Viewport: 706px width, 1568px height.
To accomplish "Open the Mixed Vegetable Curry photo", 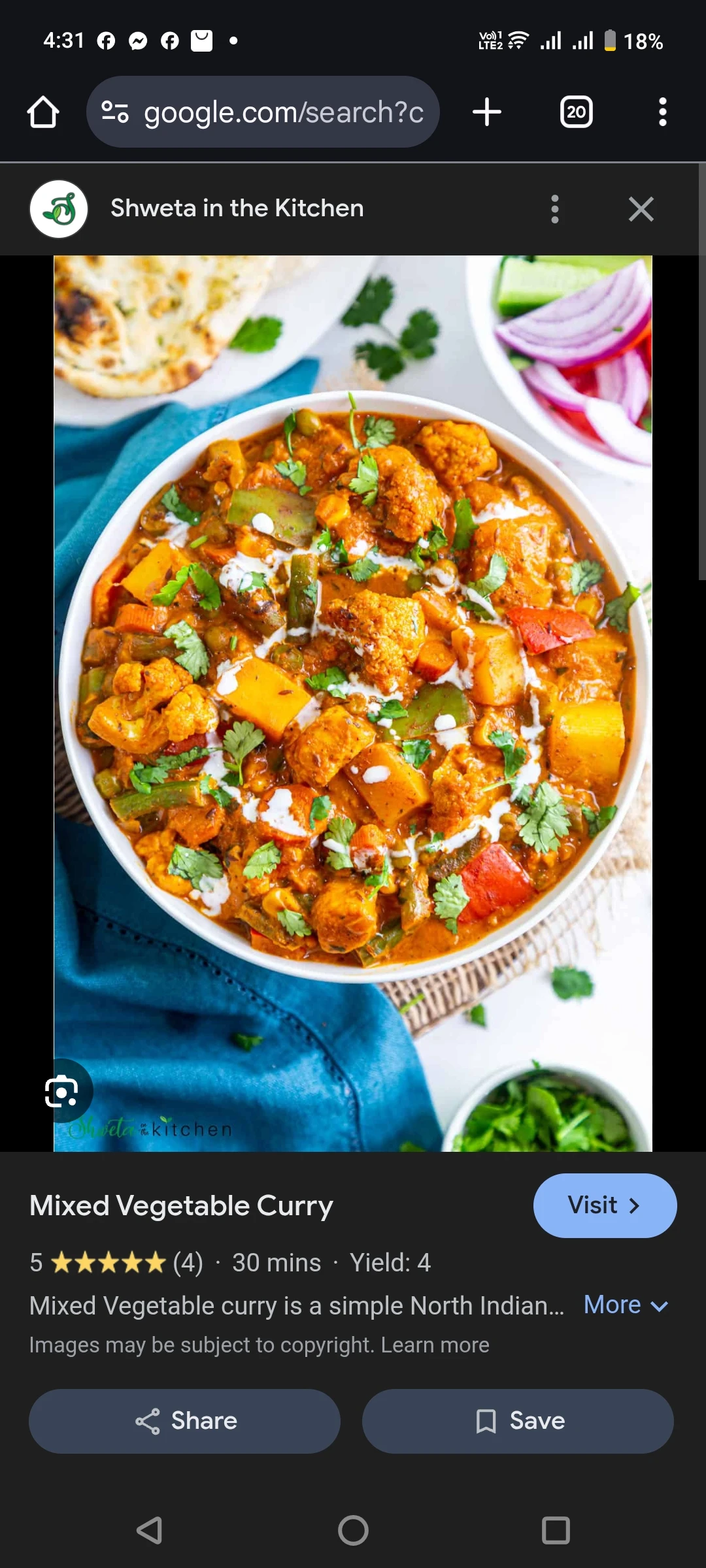I will tap(353, 686).
